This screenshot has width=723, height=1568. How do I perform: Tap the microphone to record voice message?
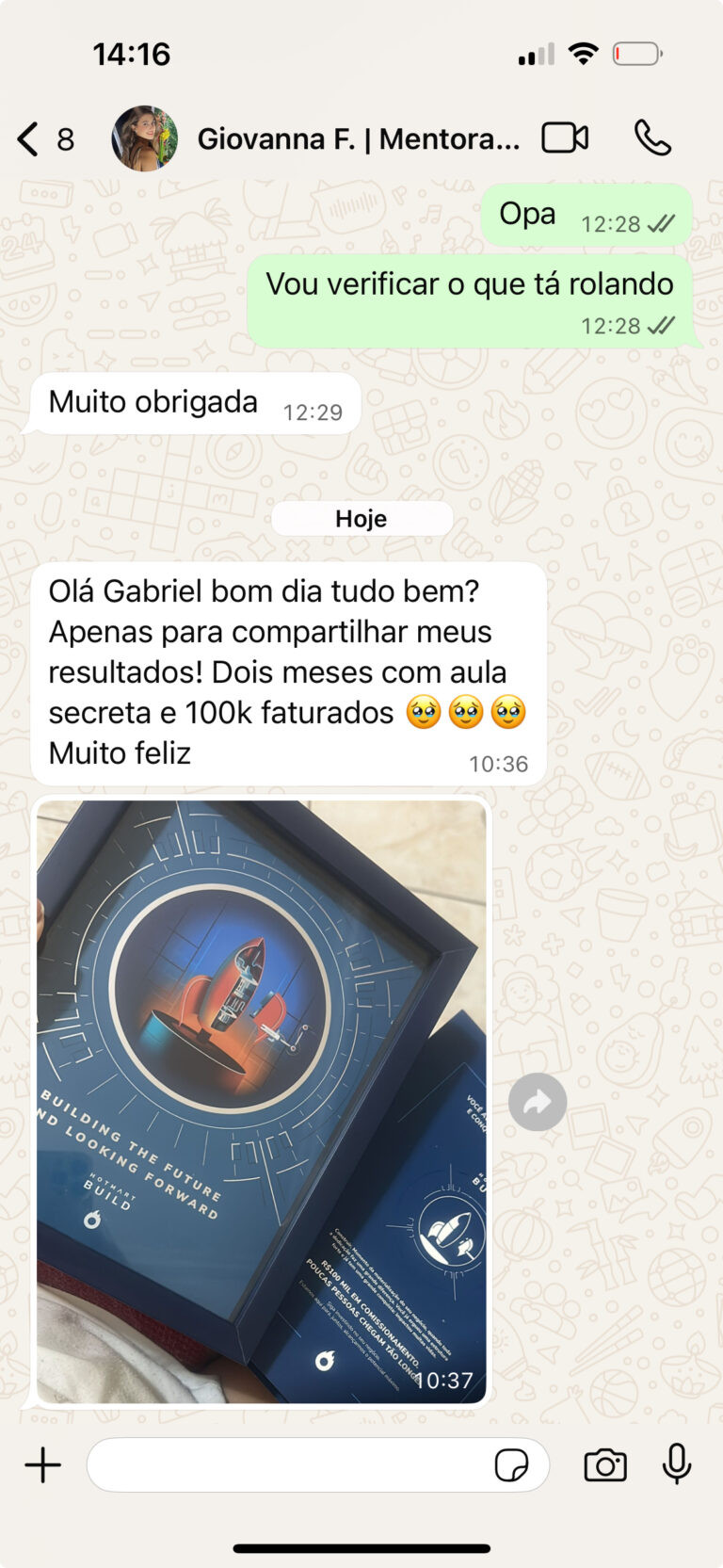coord(677,1464)
